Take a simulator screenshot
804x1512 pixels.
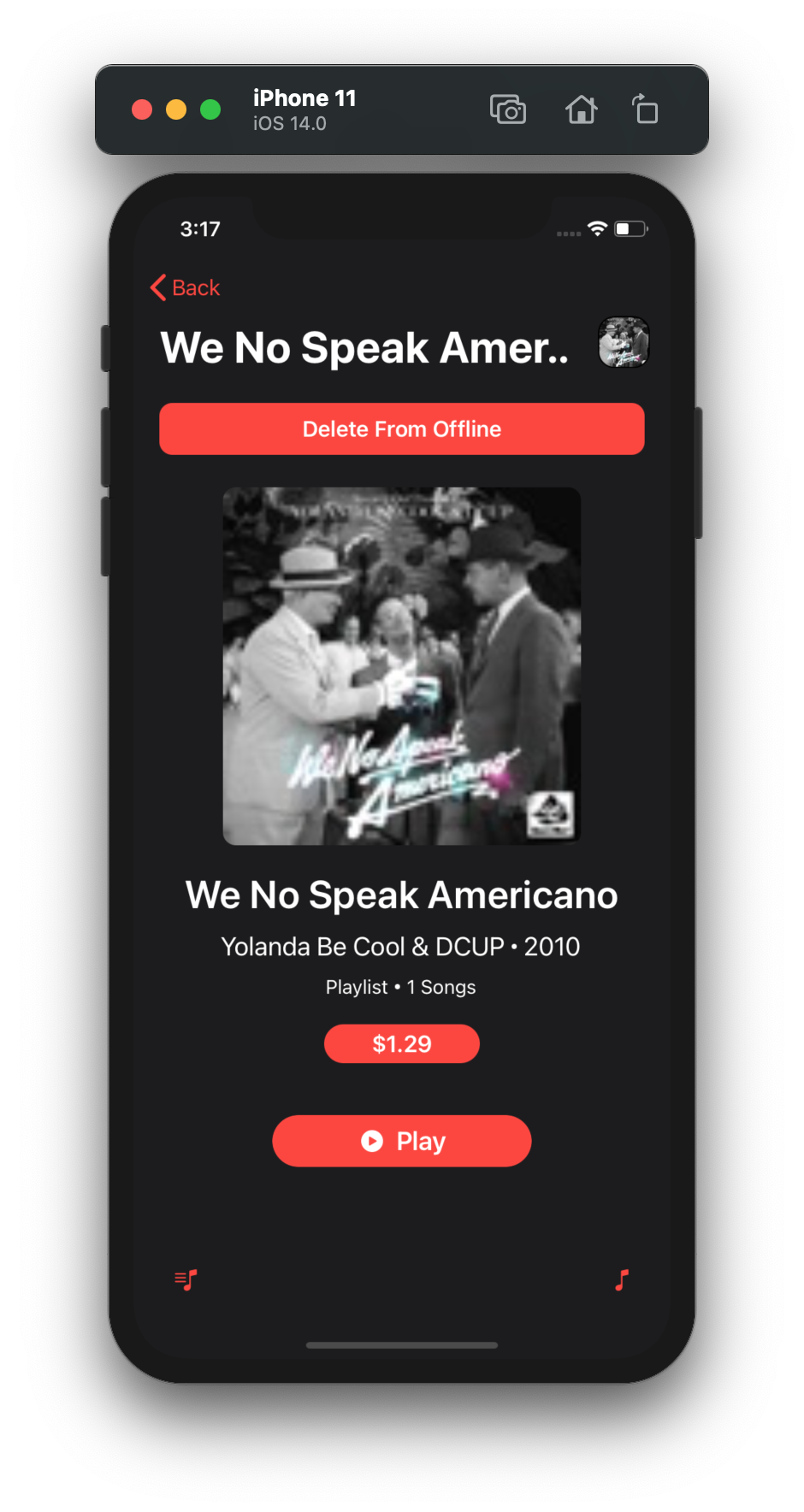tap(508, 109)
